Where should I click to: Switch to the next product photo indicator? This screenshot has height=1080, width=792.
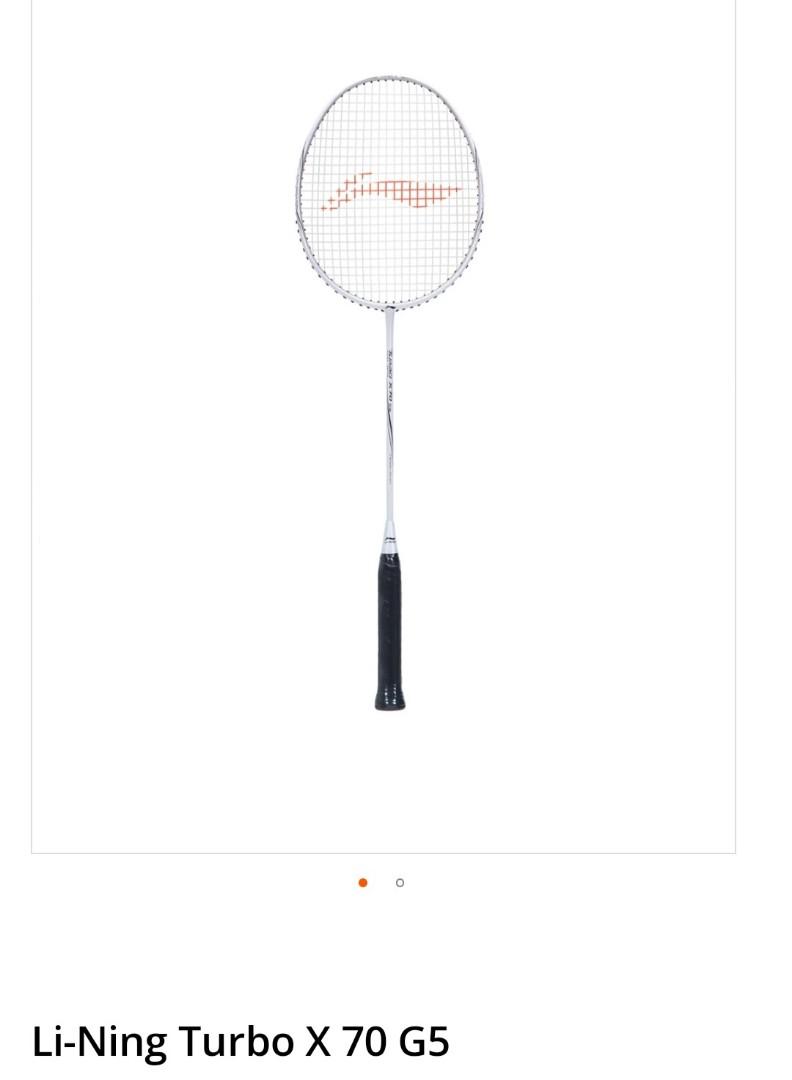point(399,883)
